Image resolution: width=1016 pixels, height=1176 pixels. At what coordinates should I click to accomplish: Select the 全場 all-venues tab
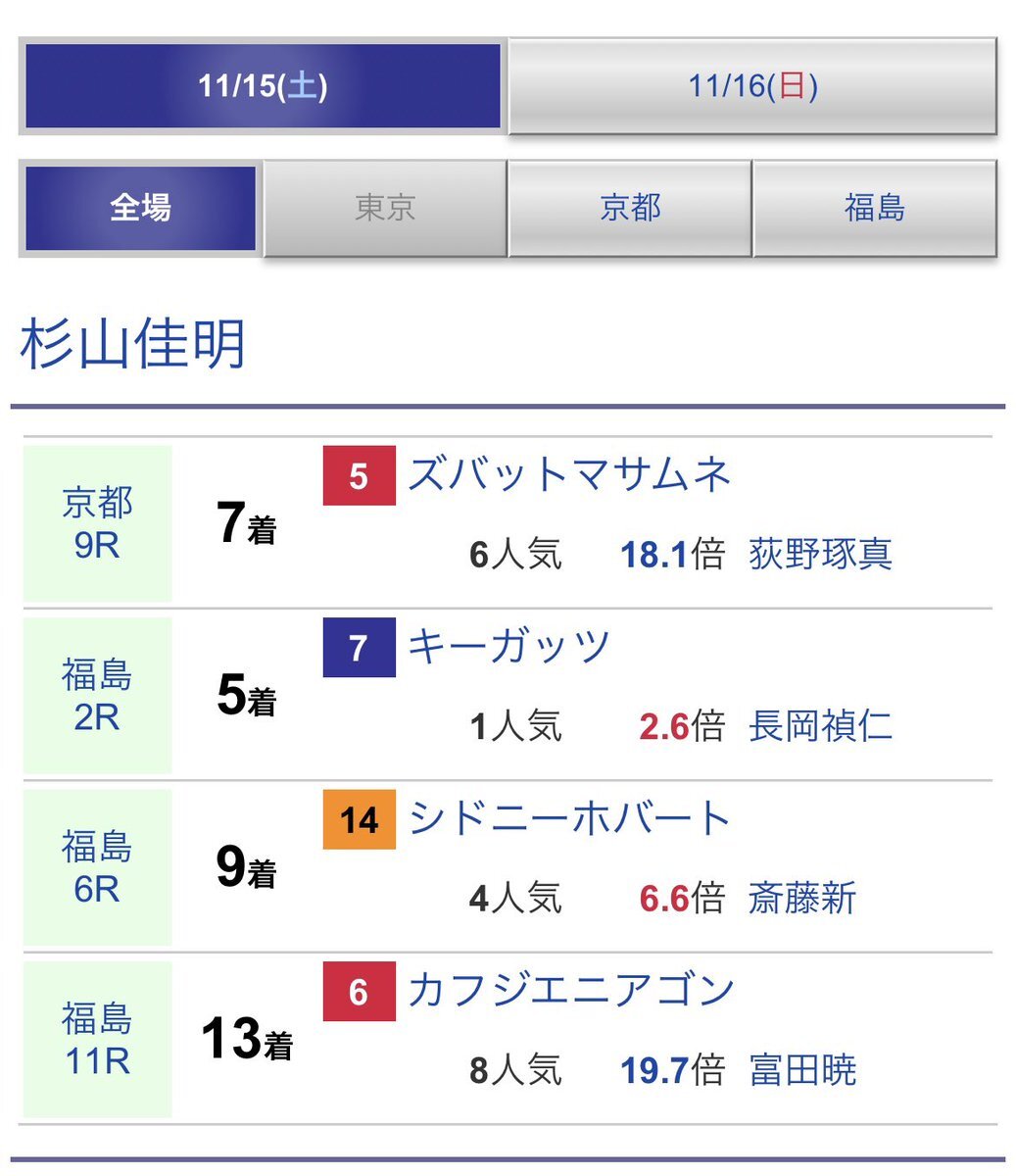coord(140,208)
